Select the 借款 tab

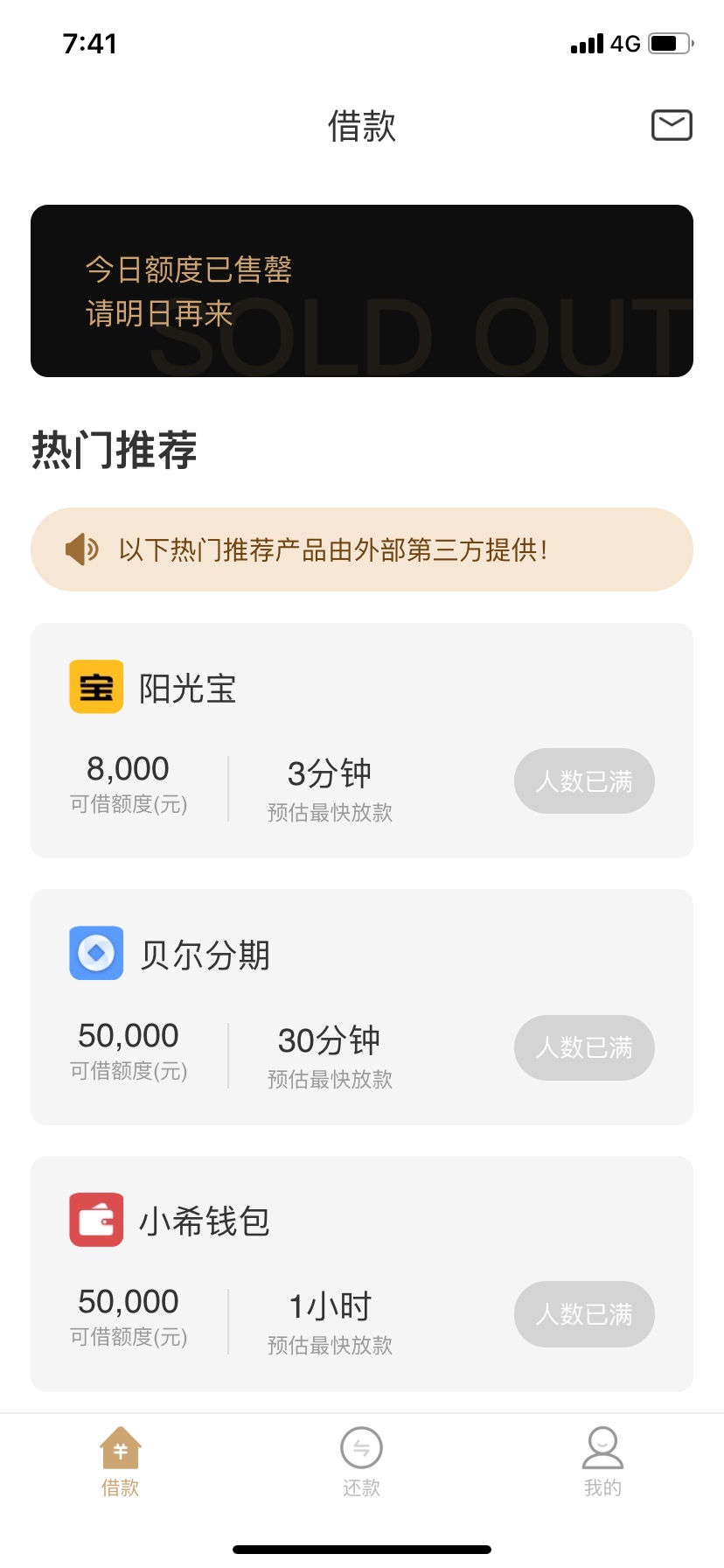click(121, 1462)
